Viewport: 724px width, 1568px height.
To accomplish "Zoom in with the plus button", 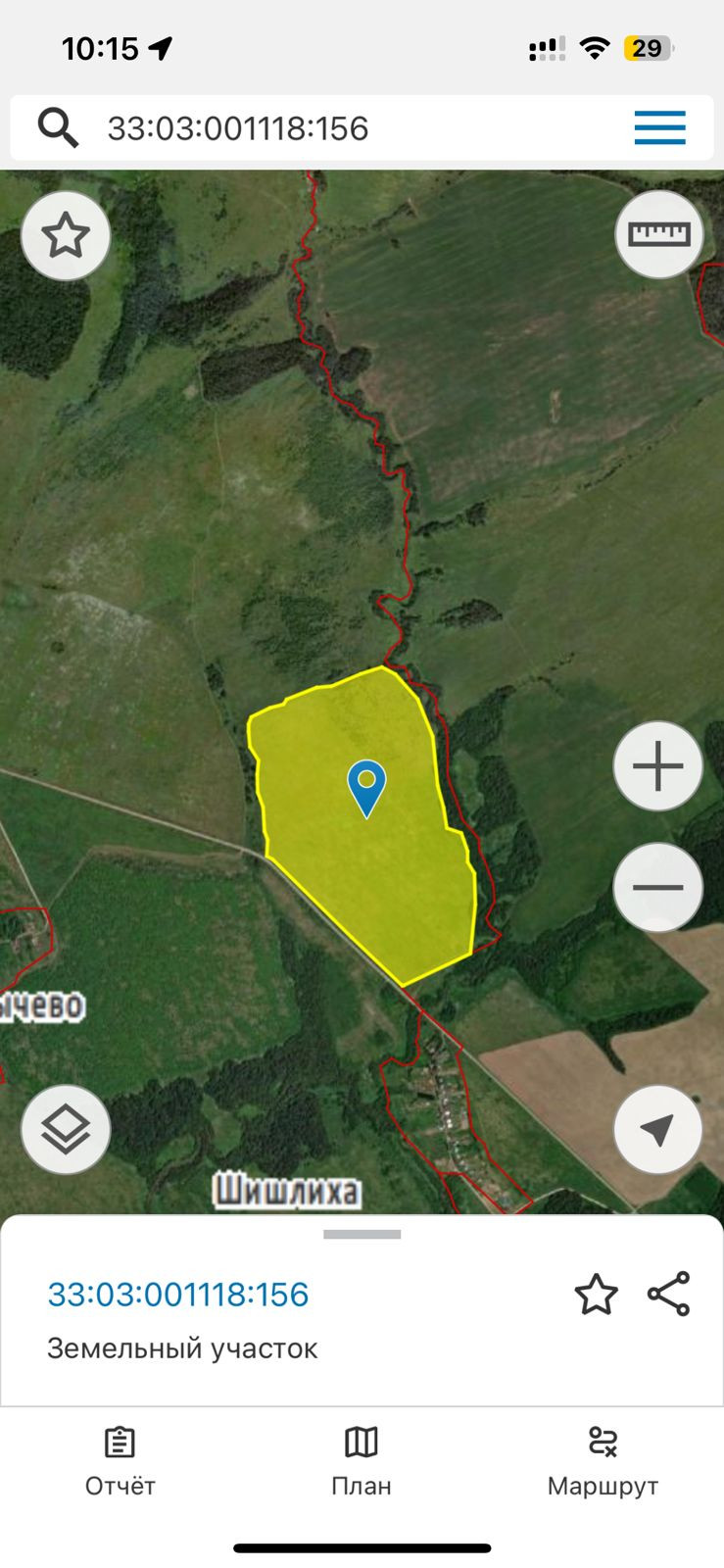I will (658, 766).
